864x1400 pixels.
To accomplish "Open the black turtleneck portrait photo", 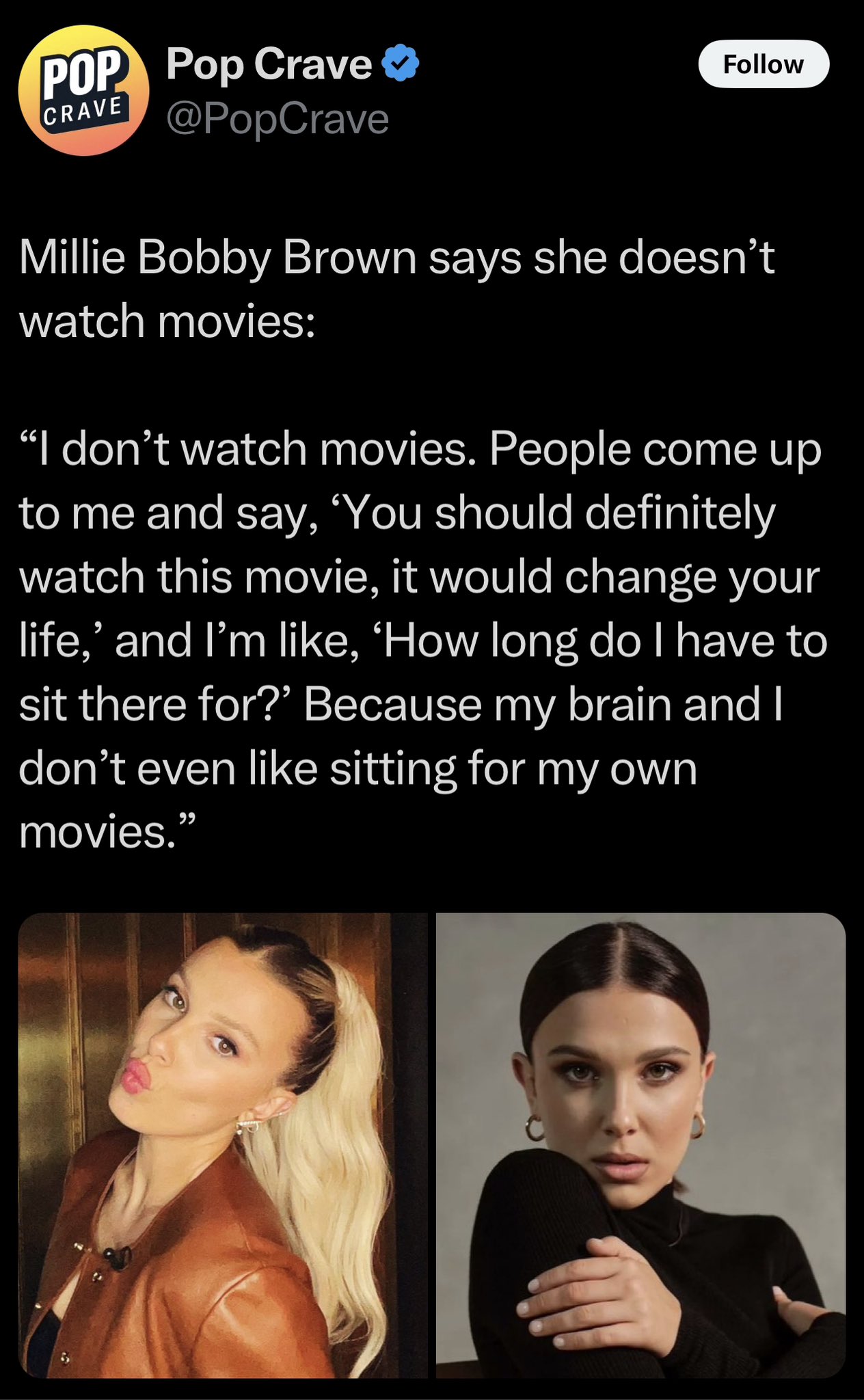I will pyautogui.click(x=641, y=1145).
